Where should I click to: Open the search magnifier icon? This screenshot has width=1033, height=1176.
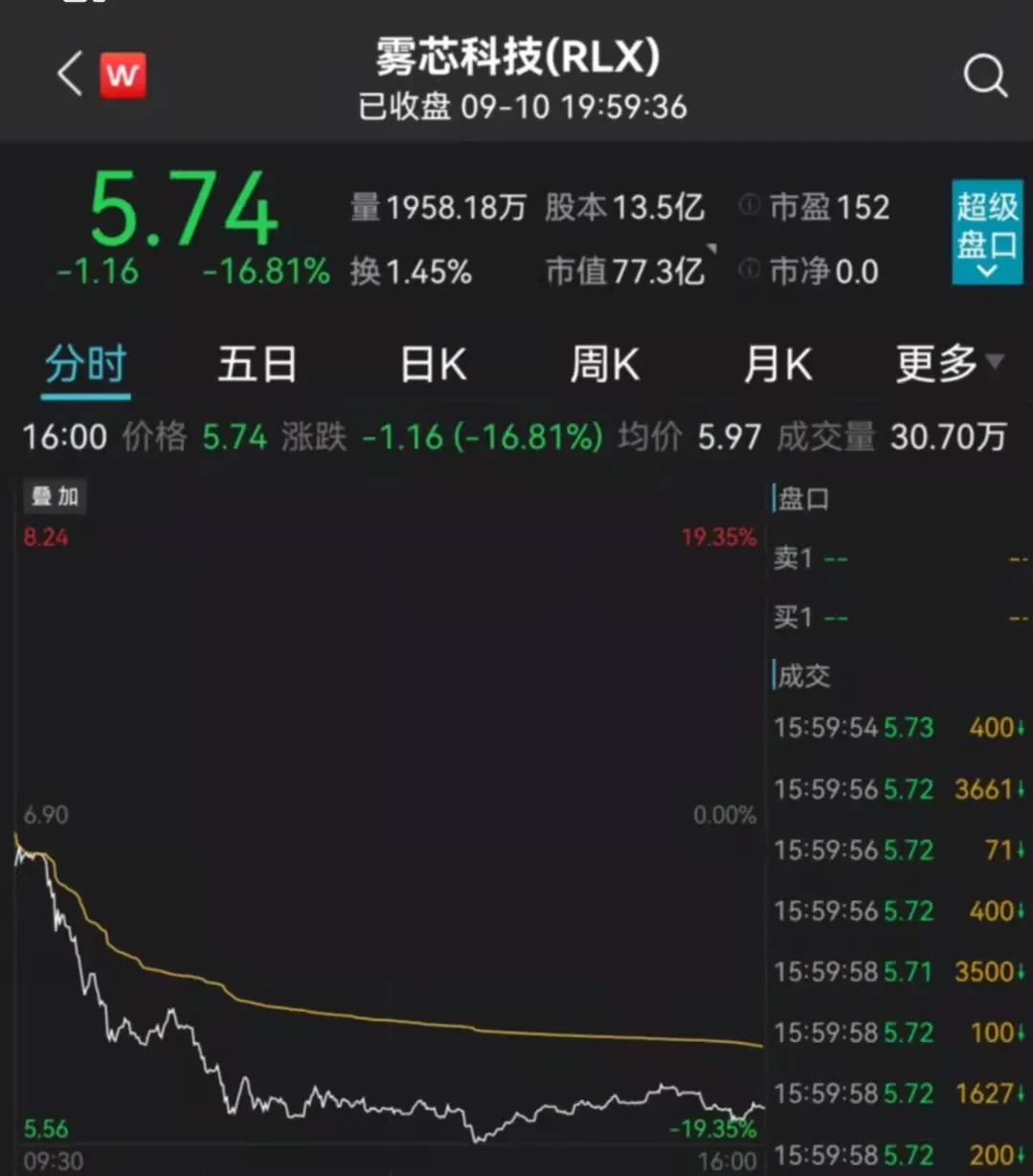pyautogui.click(x=985, y=76)
